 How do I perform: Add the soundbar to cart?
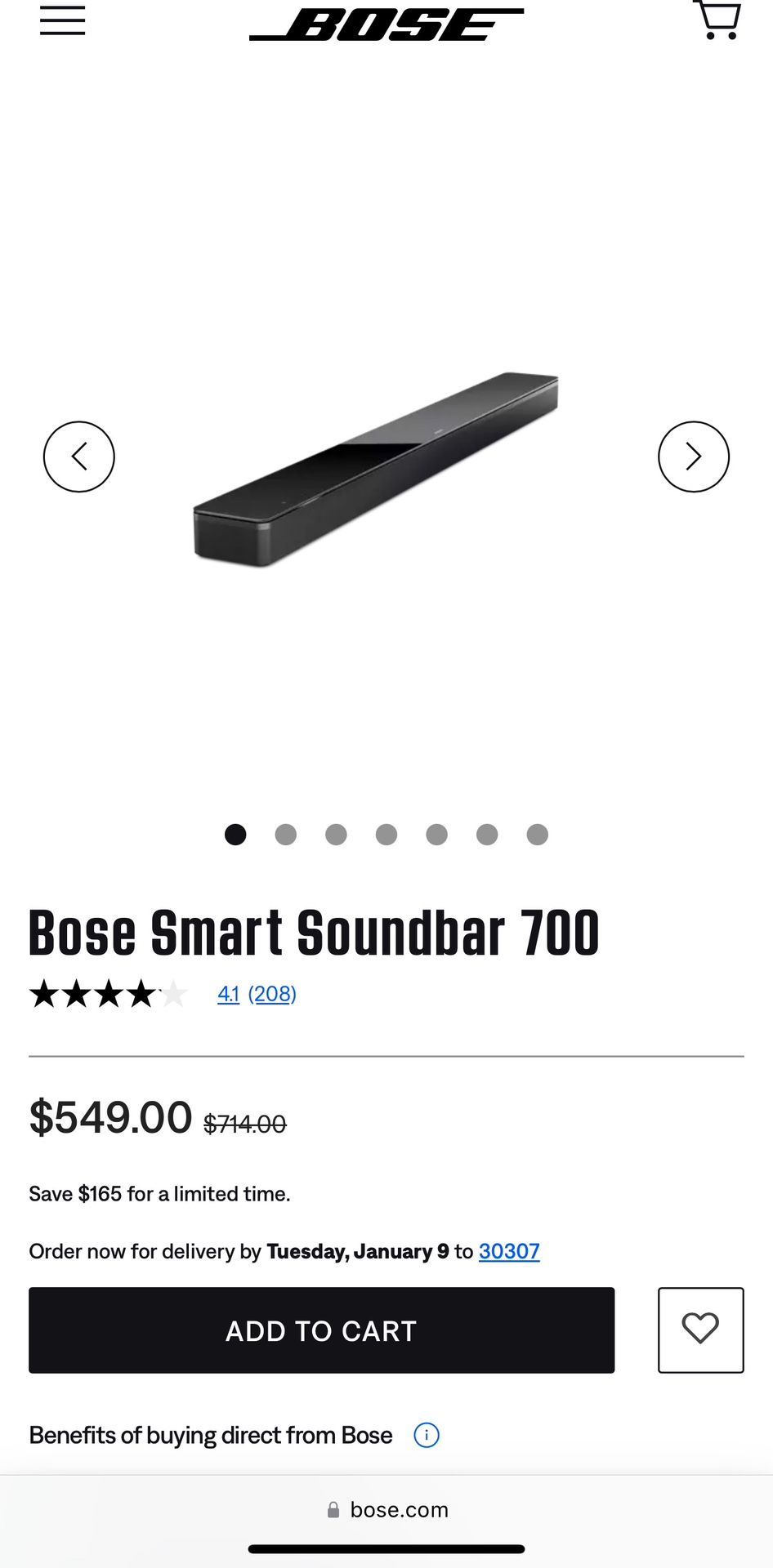click(x=321, y=1330)
